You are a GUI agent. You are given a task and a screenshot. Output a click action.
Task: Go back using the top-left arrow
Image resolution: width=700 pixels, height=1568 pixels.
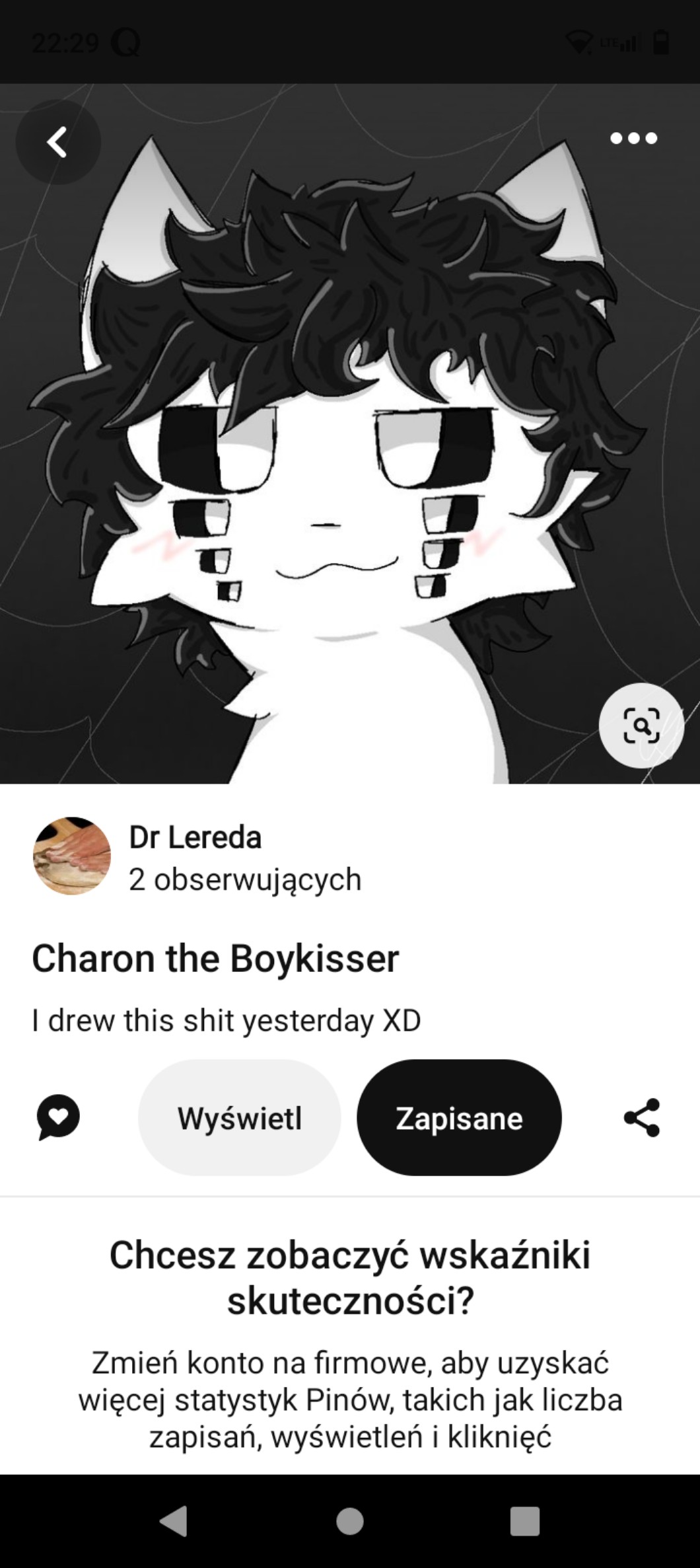pyautogui.click(x=58, y=142)
